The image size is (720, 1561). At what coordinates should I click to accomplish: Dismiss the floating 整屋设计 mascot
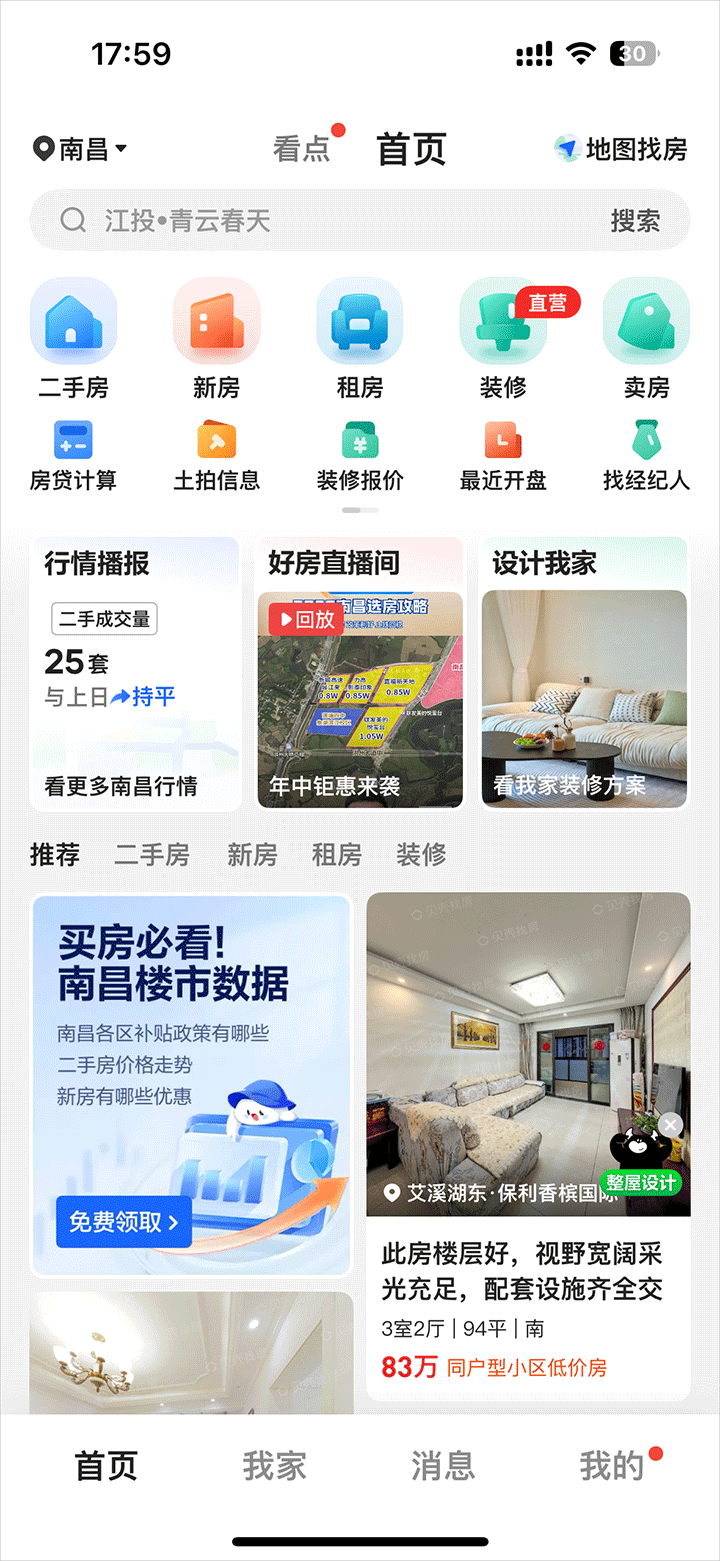click(x=671, y=1125)
